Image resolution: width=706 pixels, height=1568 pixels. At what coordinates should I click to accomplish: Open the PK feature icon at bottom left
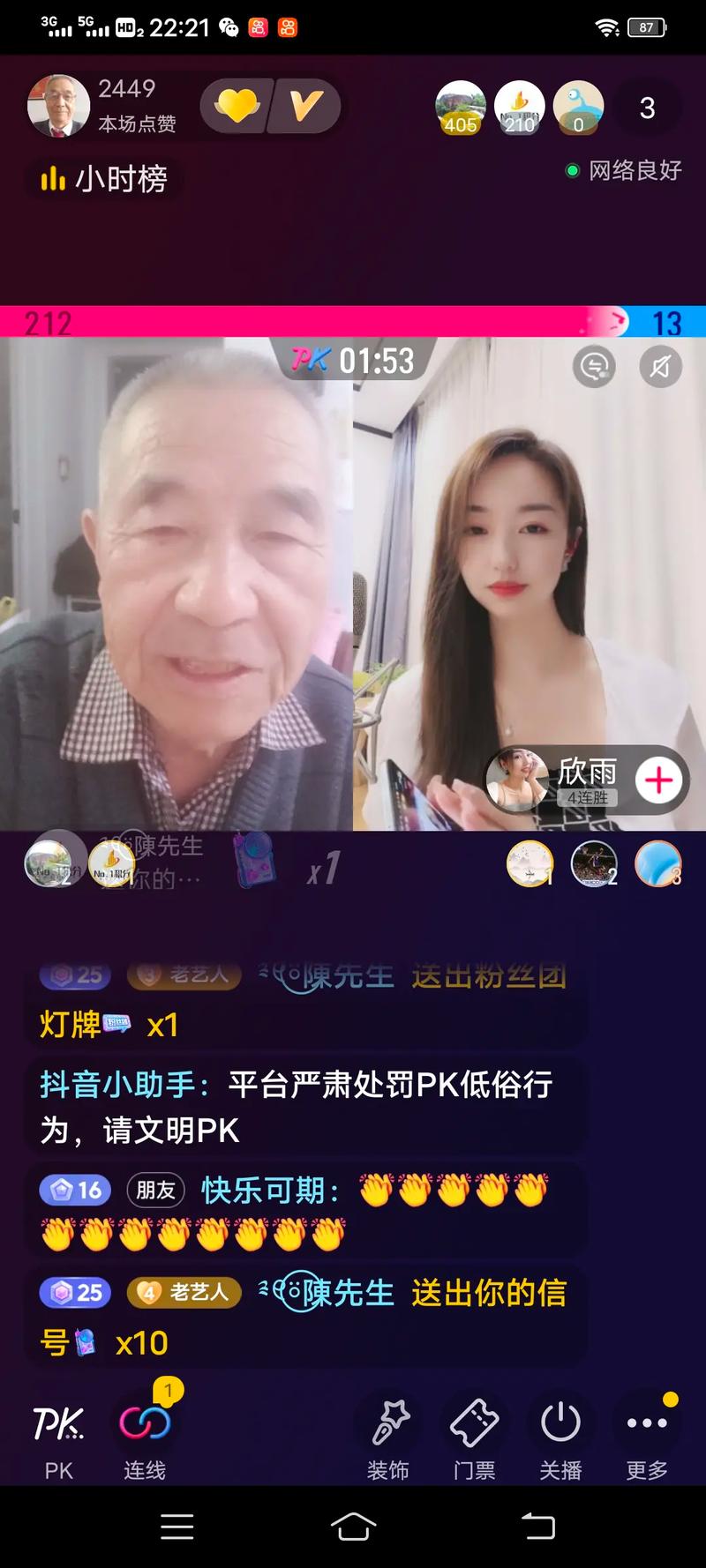(x=56, y=1422)
